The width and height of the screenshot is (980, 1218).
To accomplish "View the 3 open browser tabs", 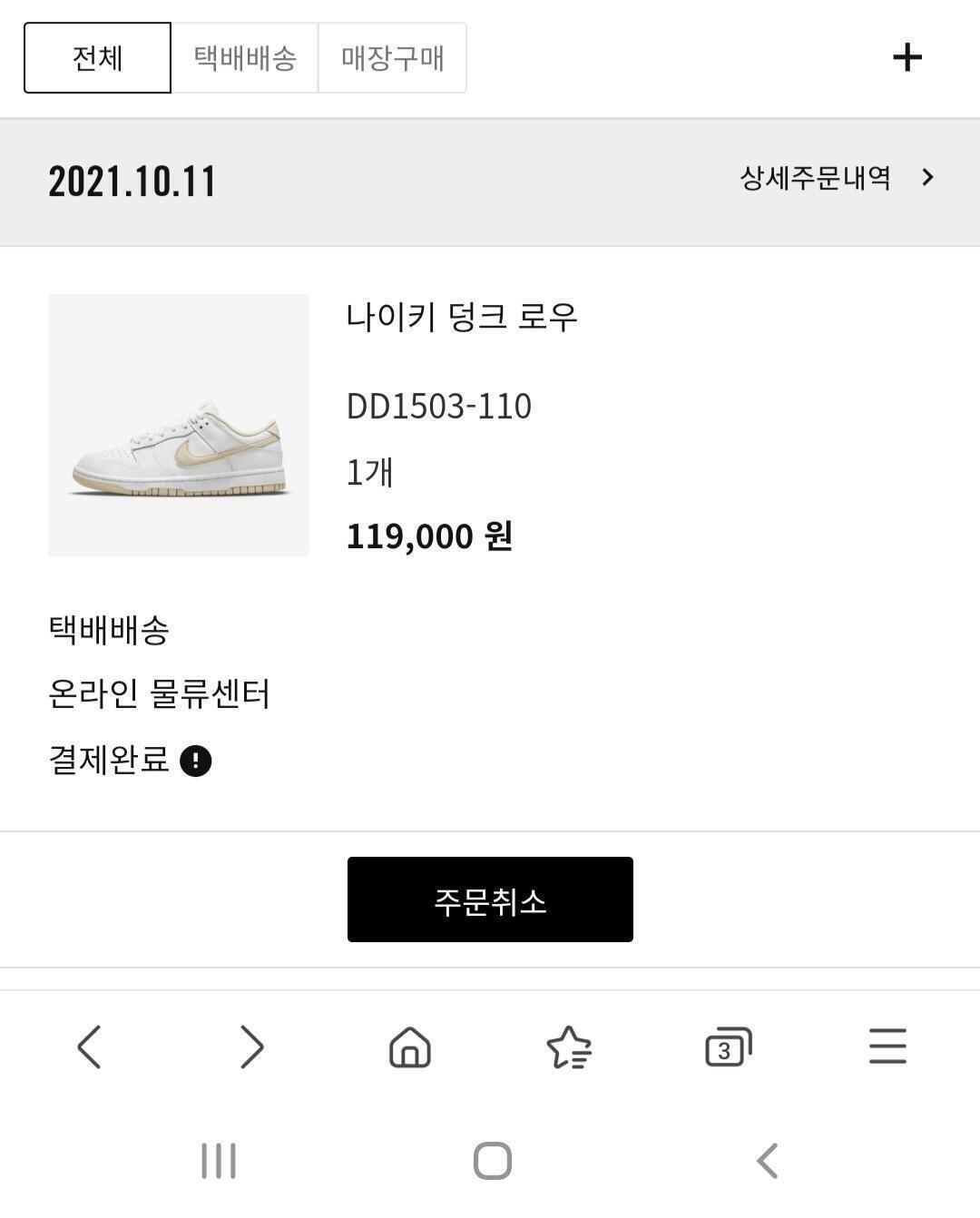I will point(728,1047).
